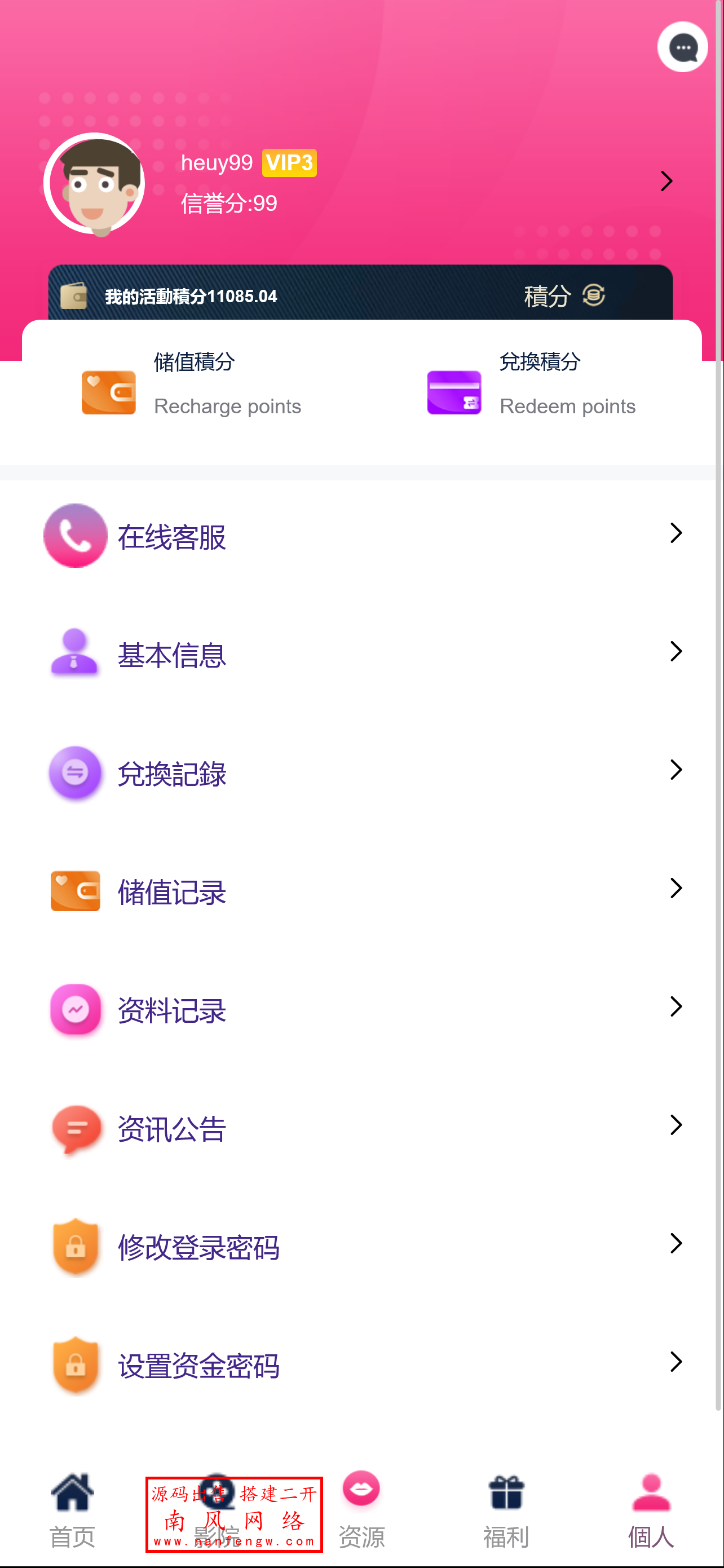Open the 南风网络 watermark link

pos(233,1513)
